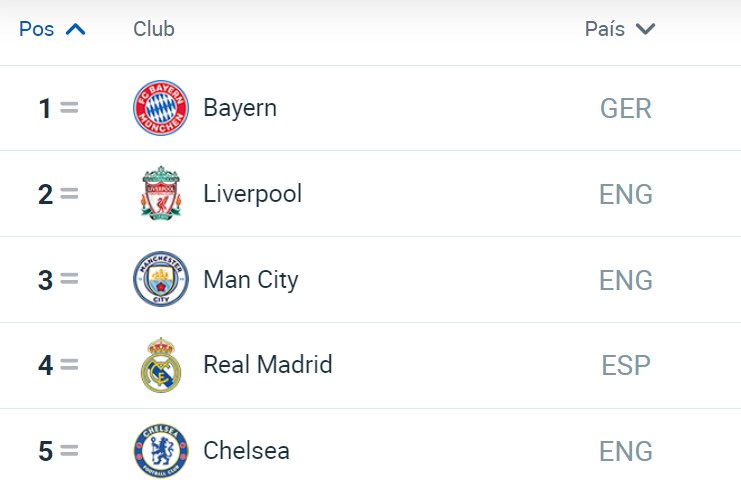Select the Man City row

(250, 279)
